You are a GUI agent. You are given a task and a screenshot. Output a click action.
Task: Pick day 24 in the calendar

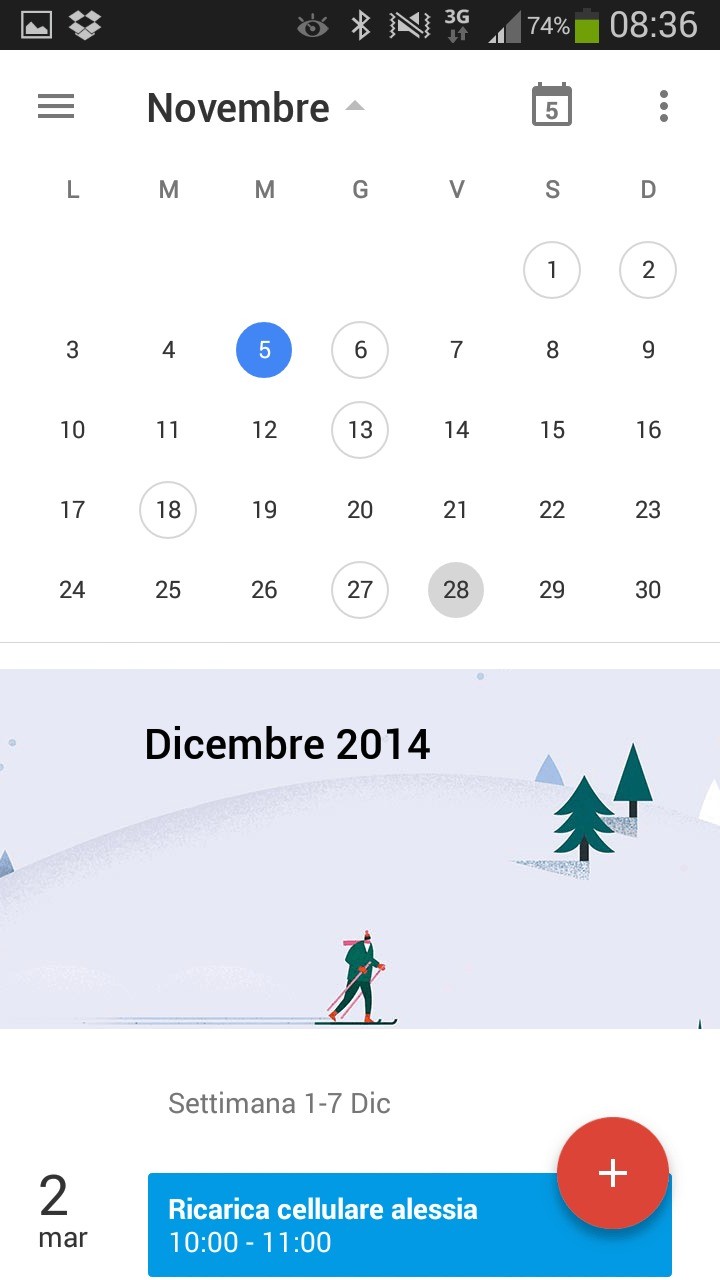coord(72,590)
